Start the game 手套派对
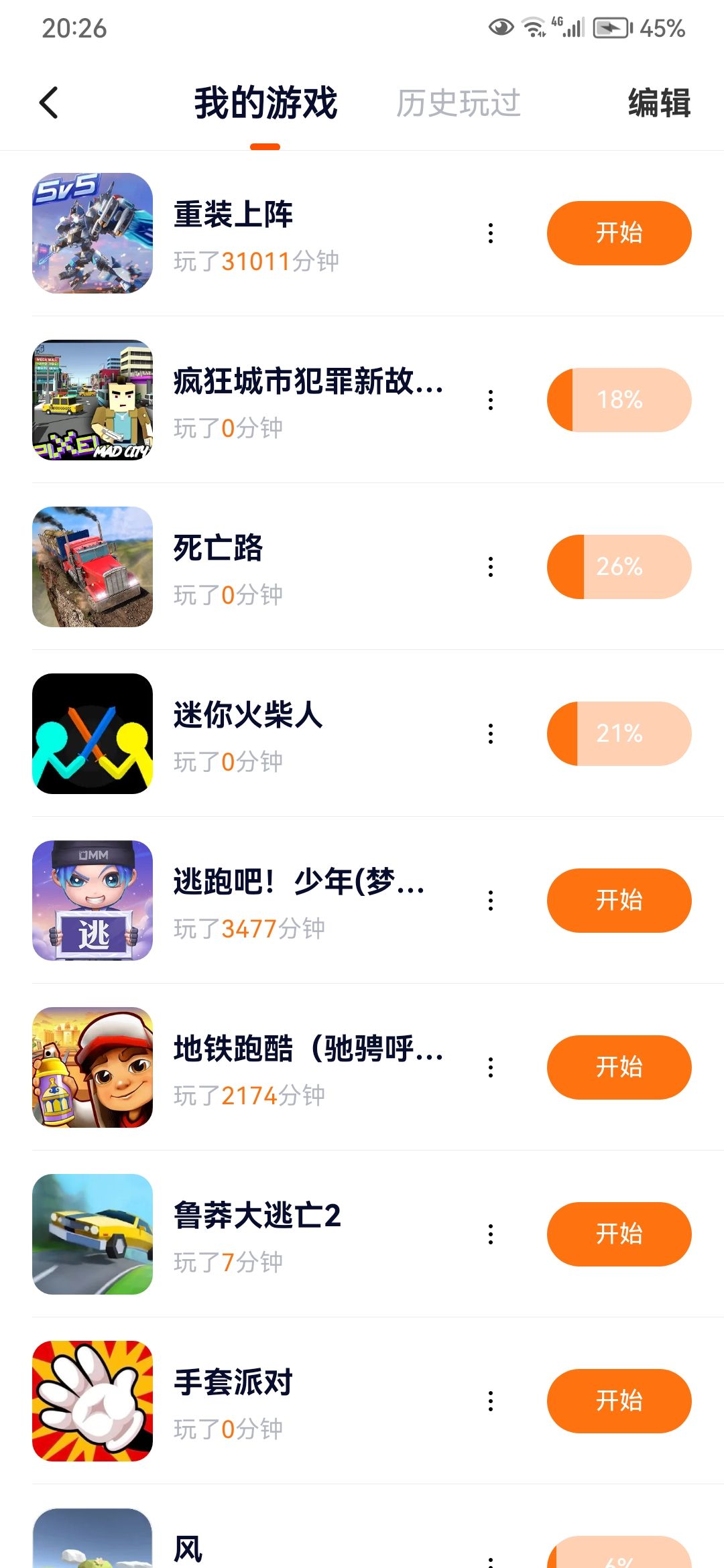Viewport: 724px width, 1568px height. pyautogui.click(x=619, y=1401)
